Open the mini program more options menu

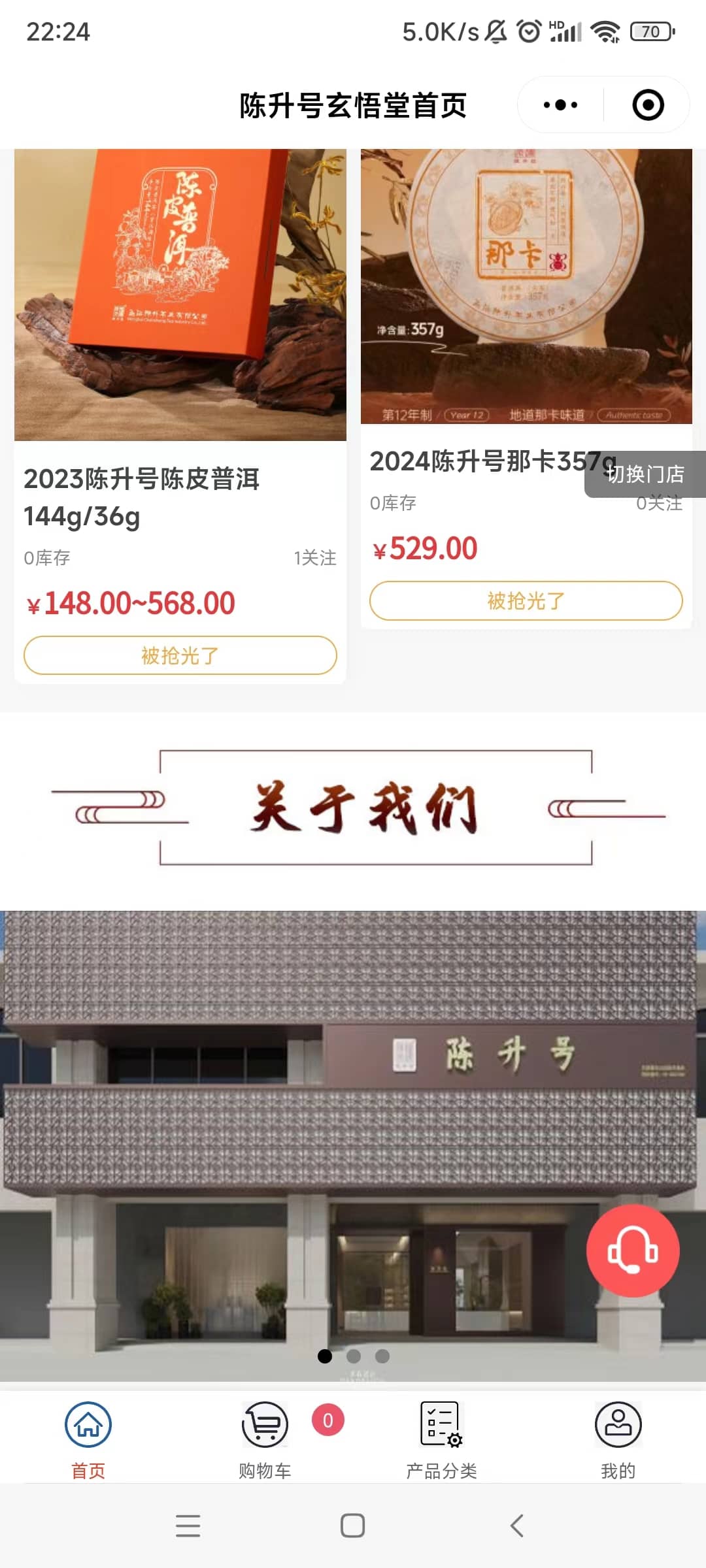pyautogui.click(x=560, y=105)
